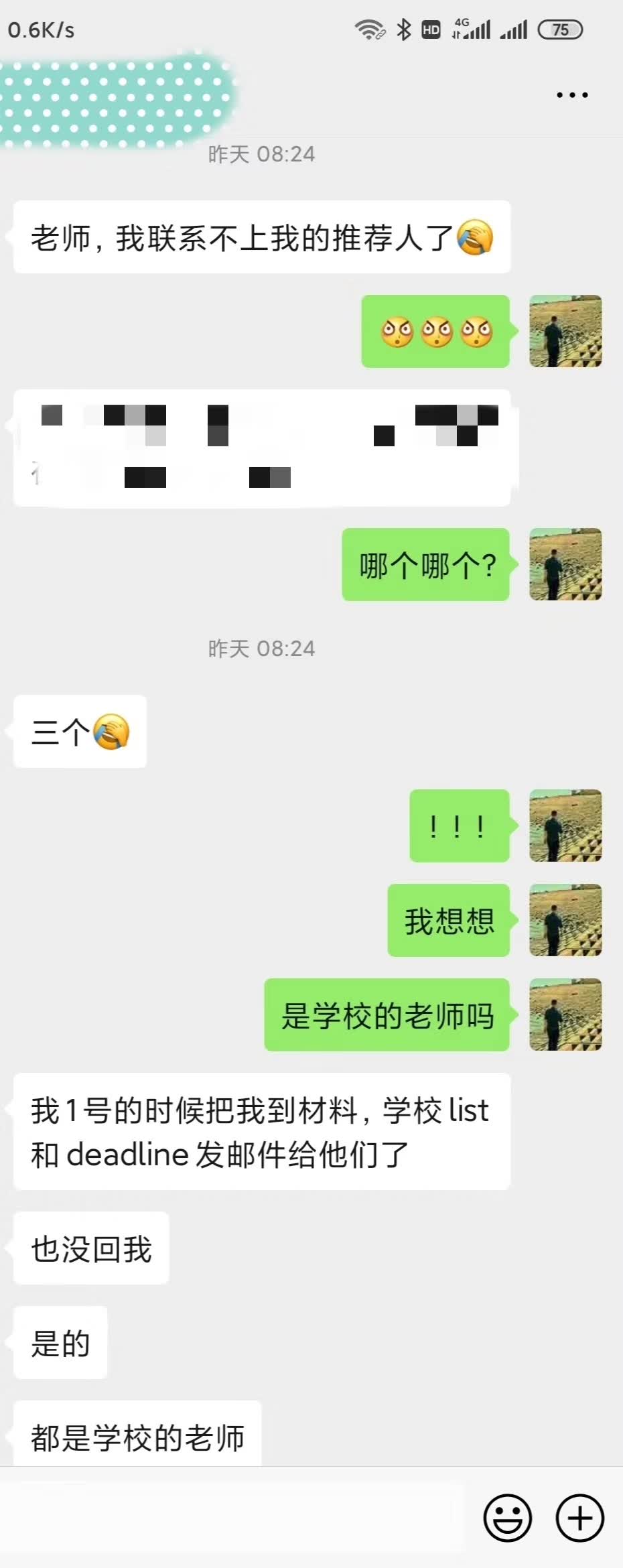Tap the avatar beside 哪个哪个? message
This screenshot has height=1568, width=623.
pos(565,564)
